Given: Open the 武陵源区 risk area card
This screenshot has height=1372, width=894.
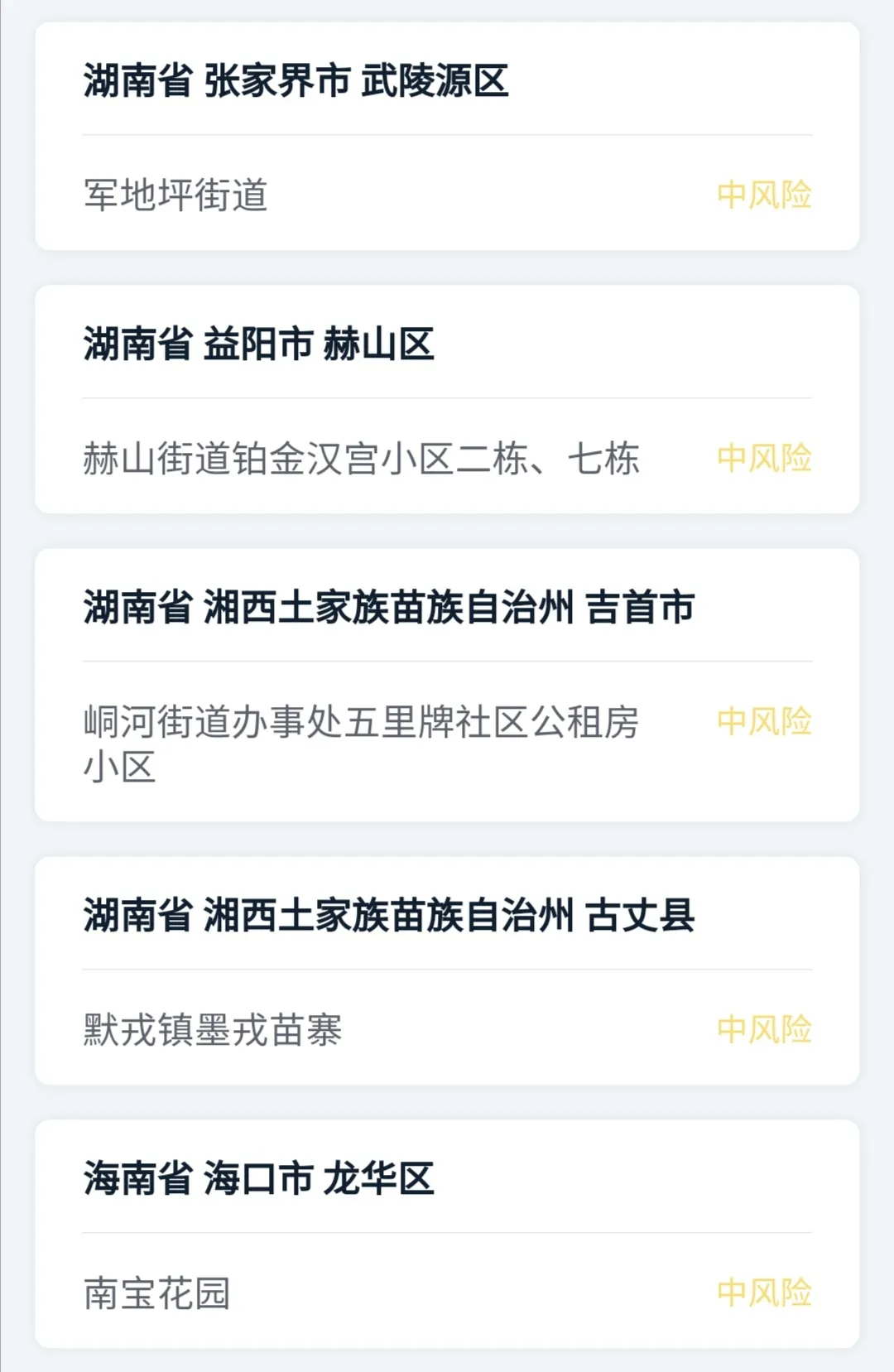Looking at the screenshot, I should 447,137.
